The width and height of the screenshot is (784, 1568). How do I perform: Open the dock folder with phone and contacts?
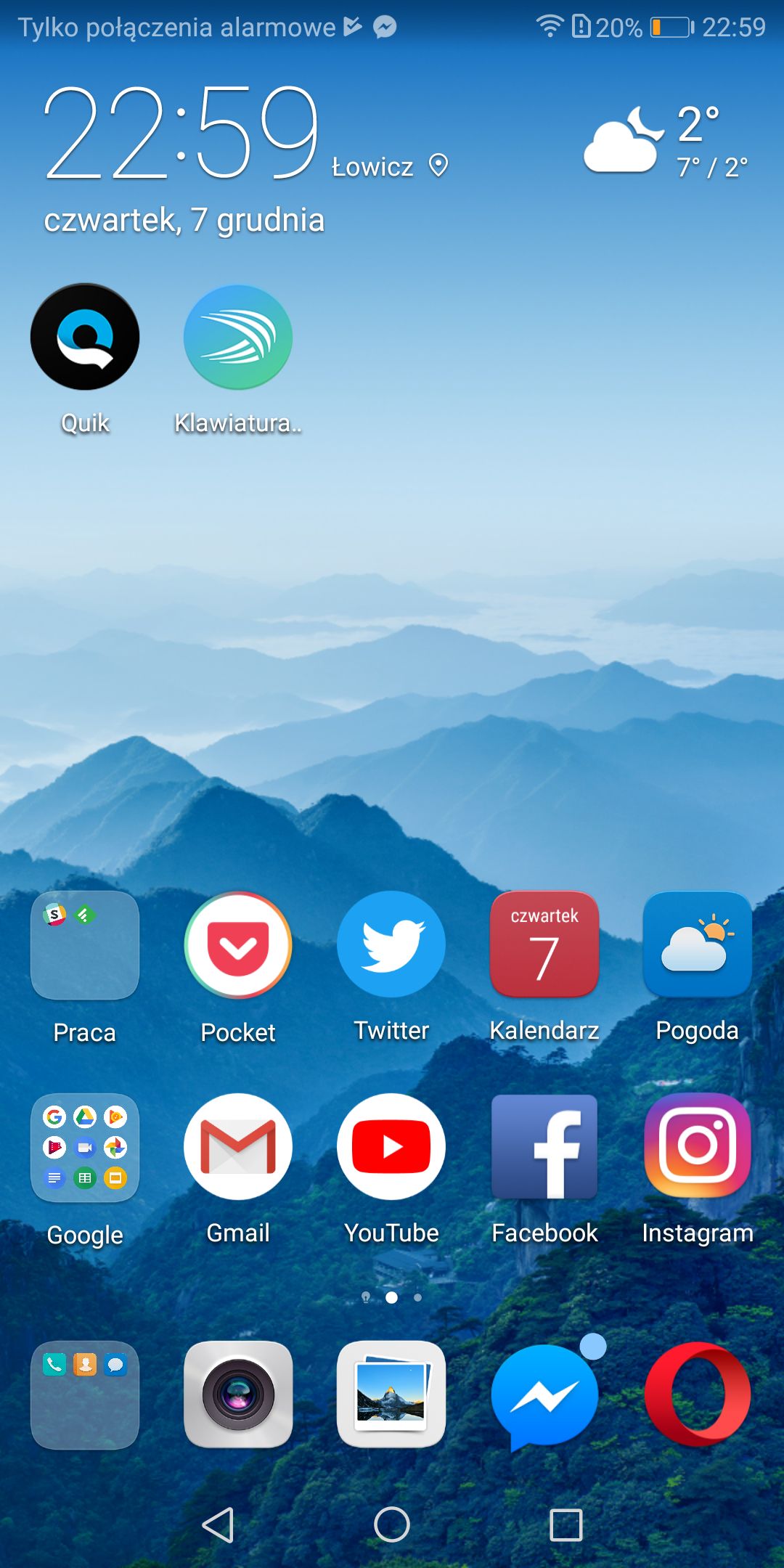pos(85,1395)
